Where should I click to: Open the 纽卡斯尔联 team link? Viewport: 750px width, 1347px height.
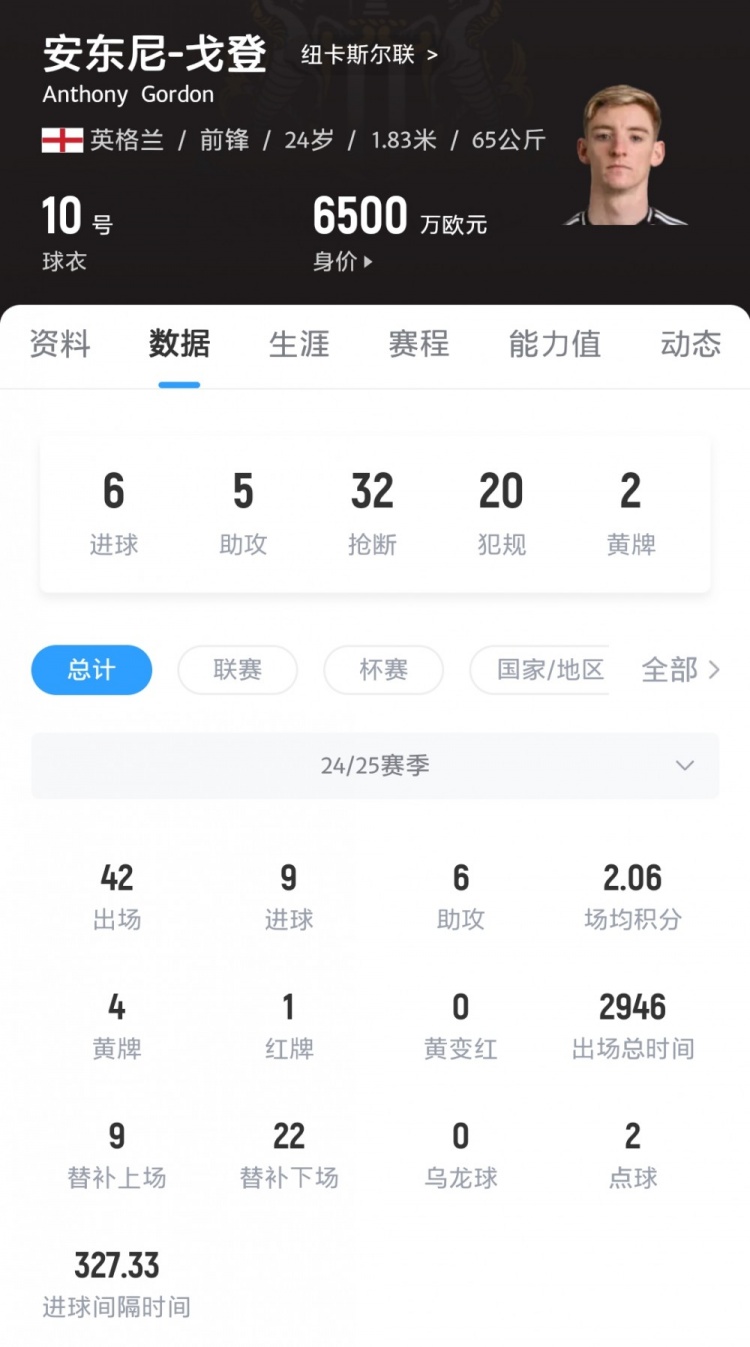click(x=369, y=55)
